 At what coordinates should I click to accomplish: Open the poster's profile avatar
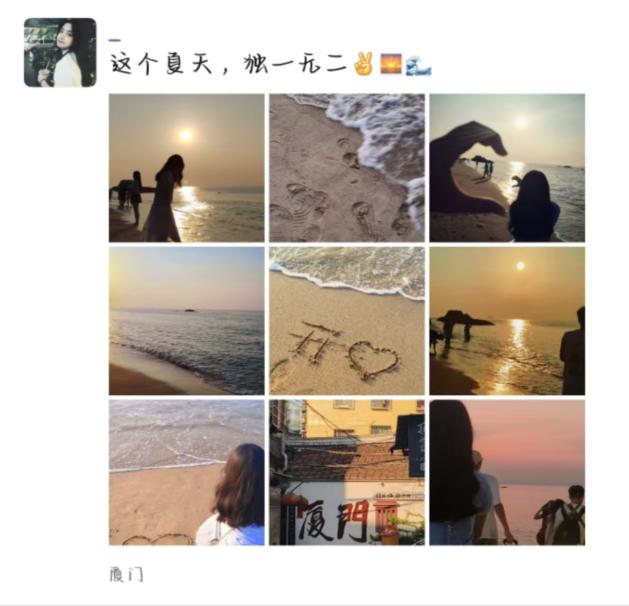click(60, 52)
